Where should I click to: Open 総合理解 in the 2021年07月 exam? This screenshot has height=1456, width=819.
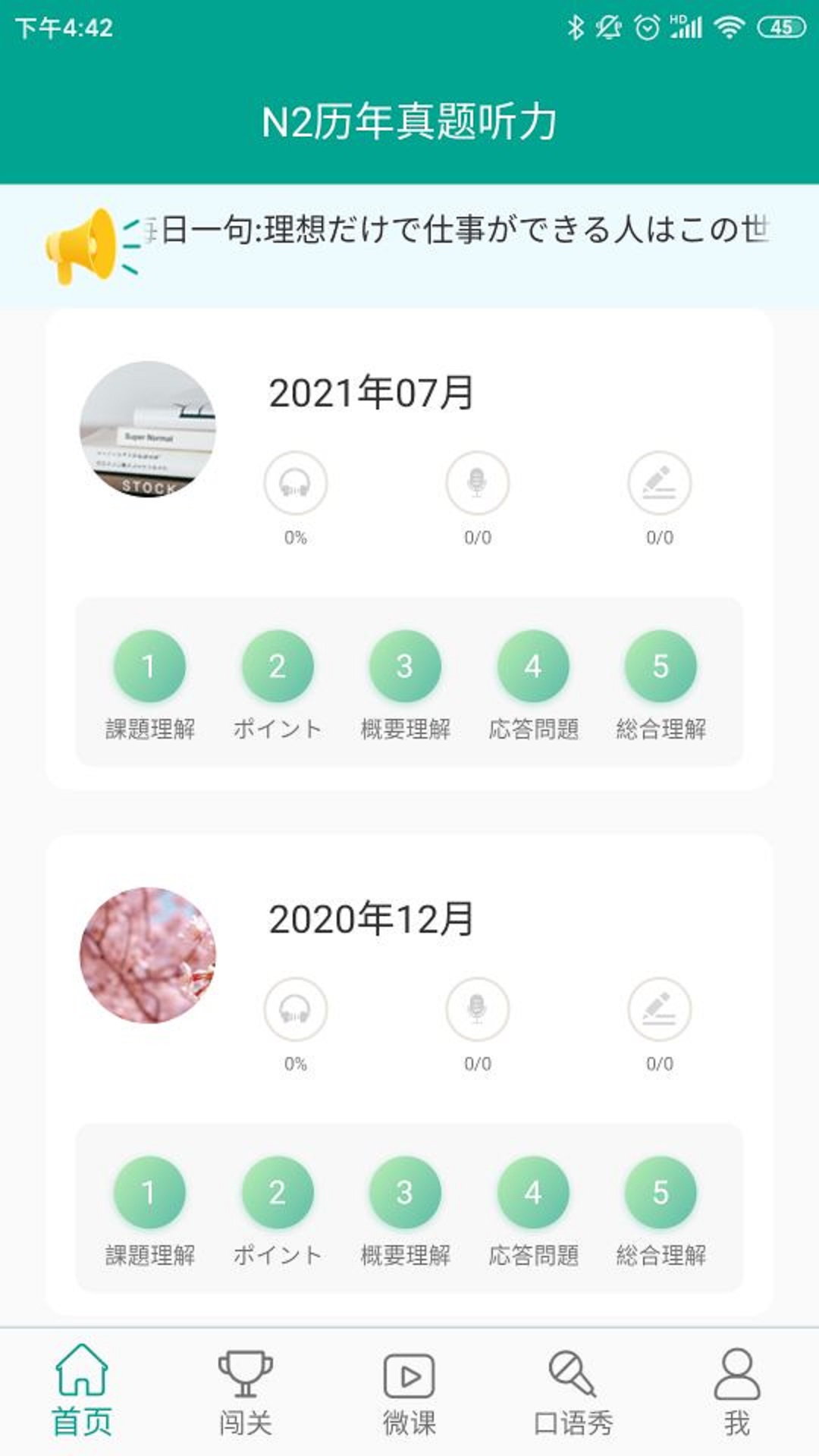(x=661, y=666)
